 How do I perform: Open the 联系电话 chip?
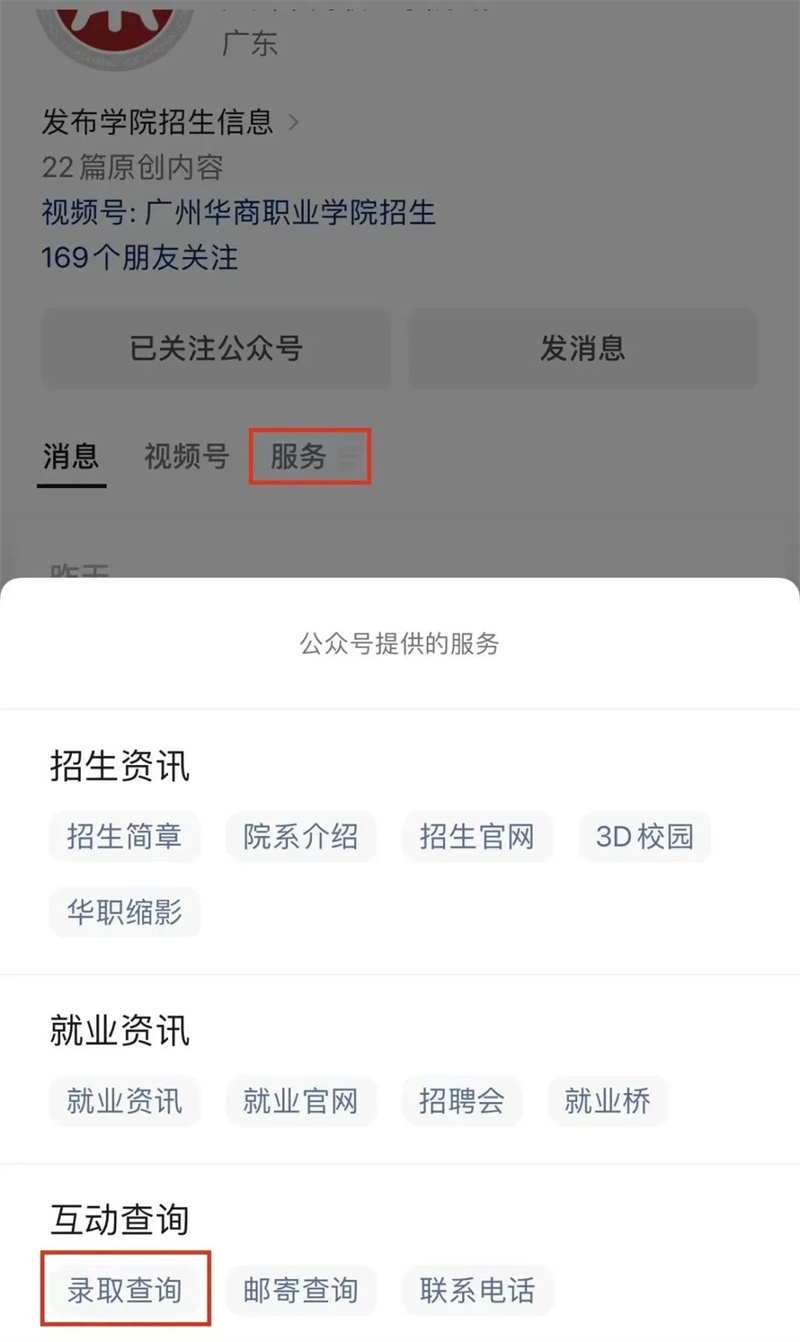coord(477,1290)
